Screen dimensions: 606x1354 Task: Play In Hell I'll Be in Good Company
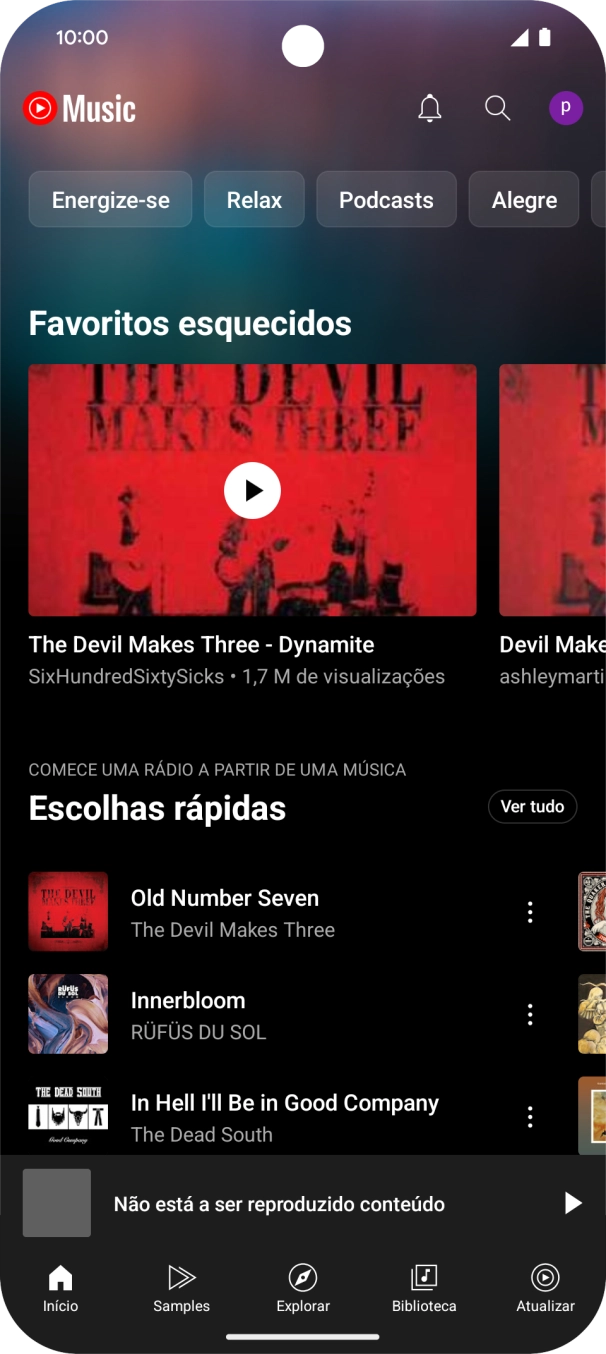284,1116
